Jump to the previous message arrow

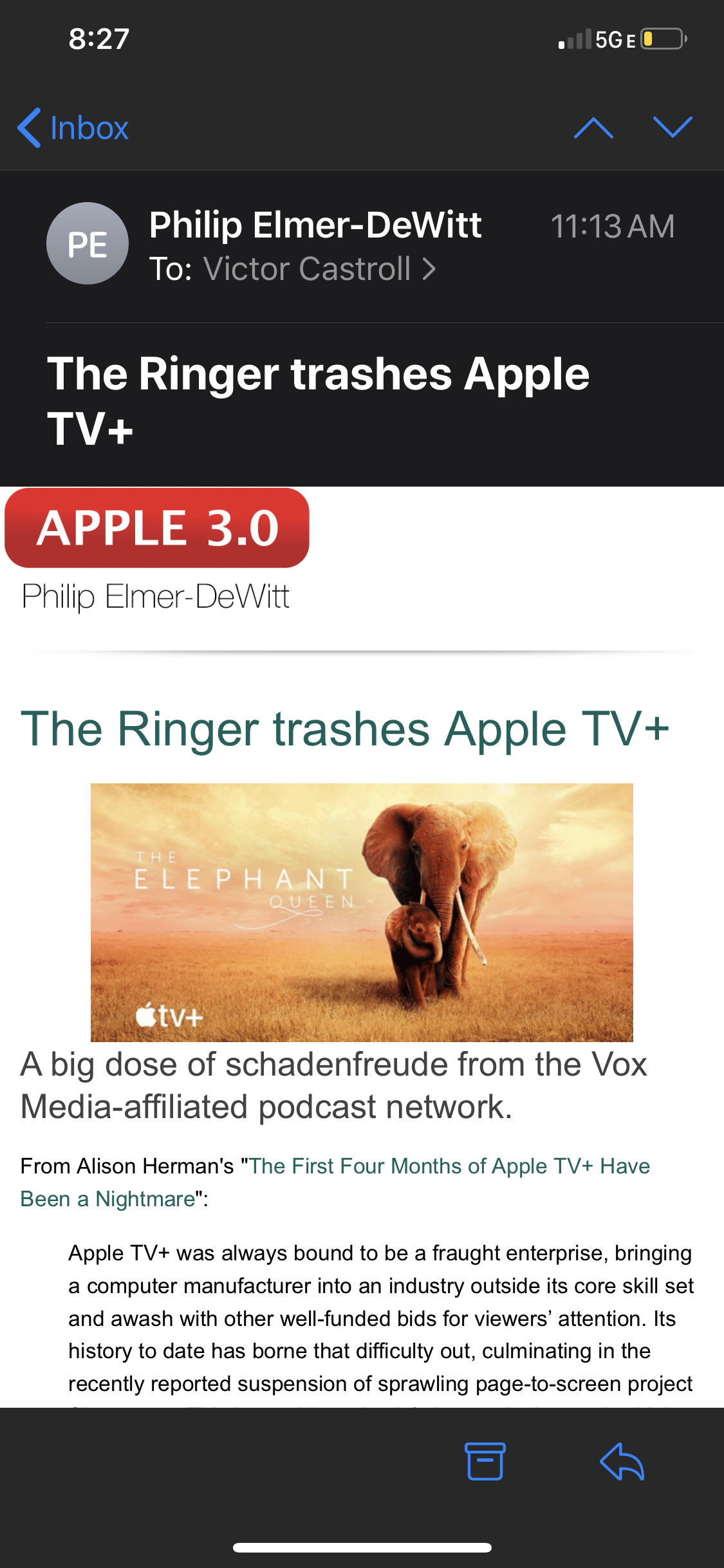click(593, 128)
